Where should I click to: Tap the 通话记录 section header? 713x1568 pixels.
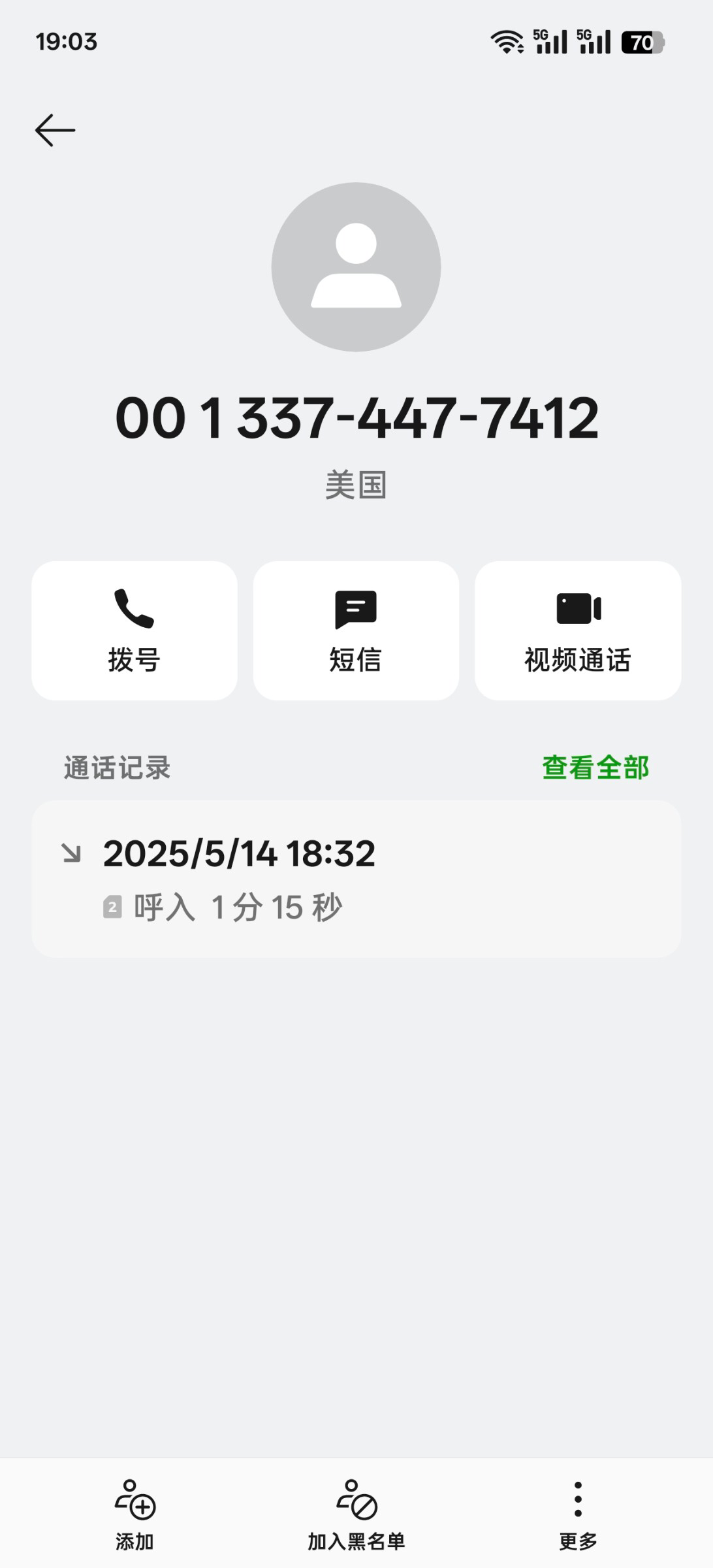(x=116, y=769)
